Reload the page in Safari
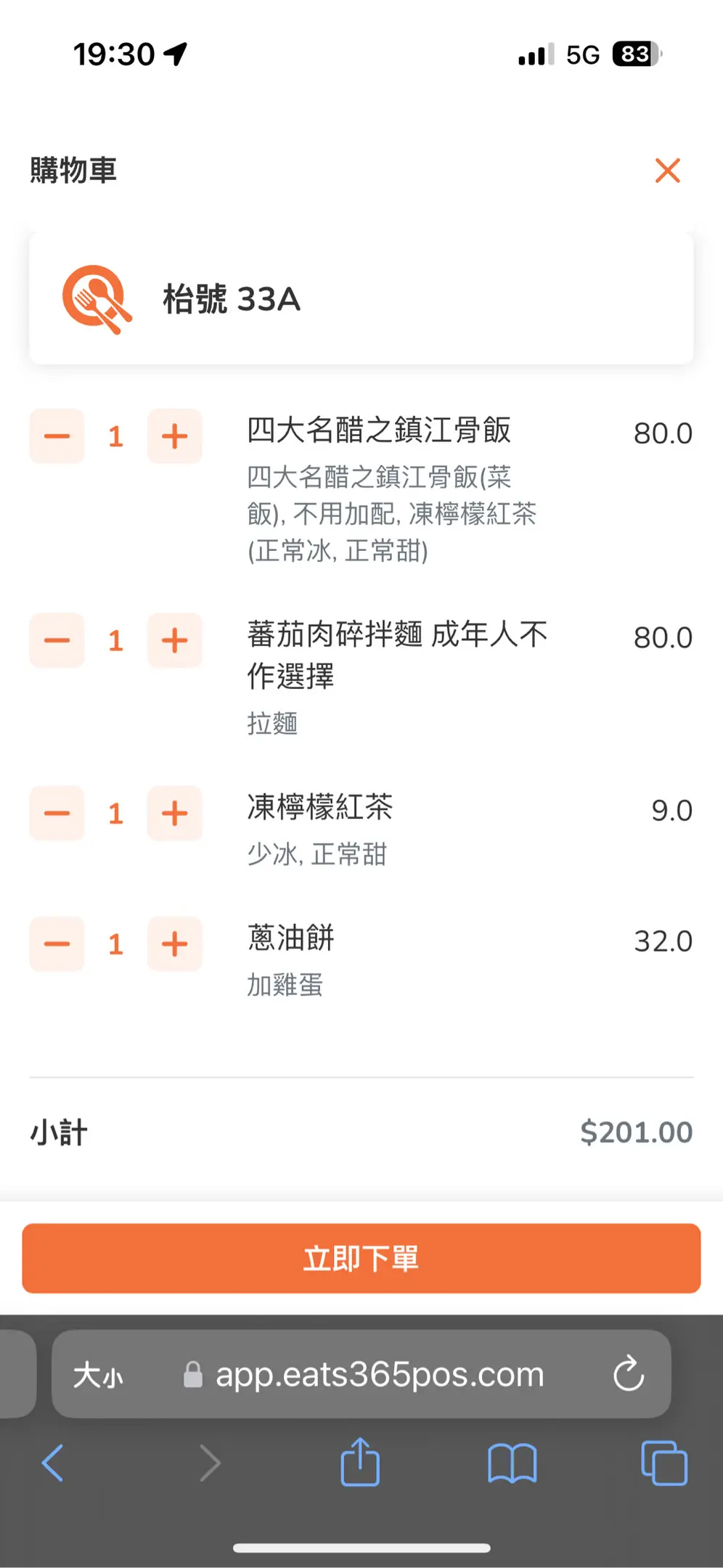 [x=628, y=1373]
